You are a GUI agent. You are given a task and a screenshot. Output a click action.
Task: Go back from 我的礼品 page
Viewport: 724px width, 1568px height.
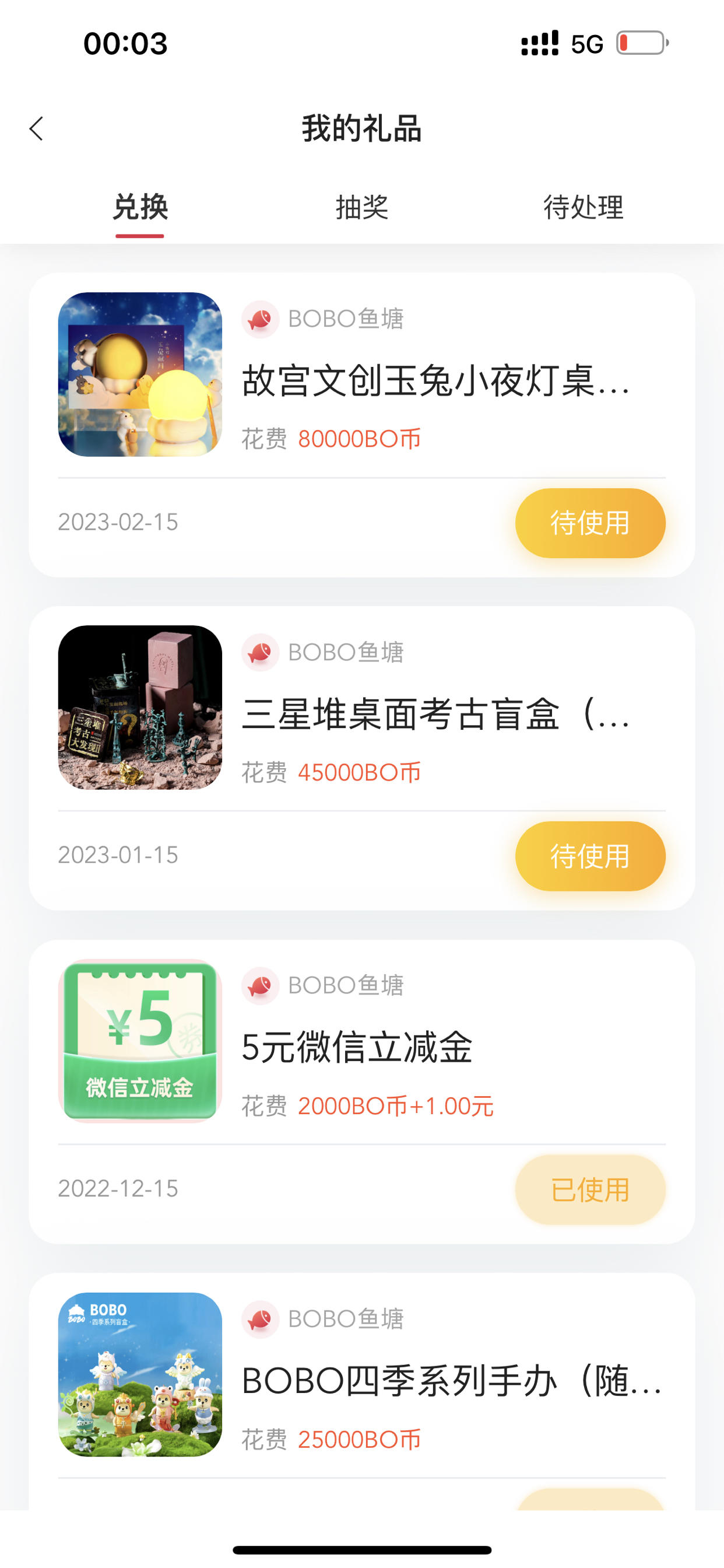pyautogui.click(x=37, y=128)
